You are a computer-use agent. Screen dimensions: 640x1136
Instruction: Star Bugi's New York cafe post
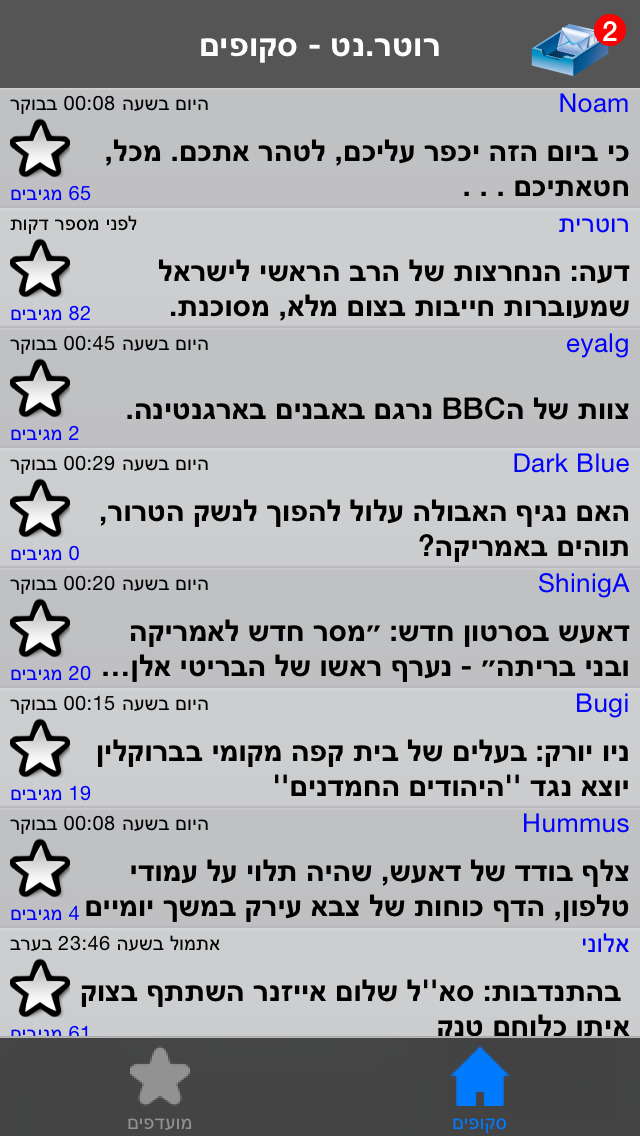tap(41, 749)
